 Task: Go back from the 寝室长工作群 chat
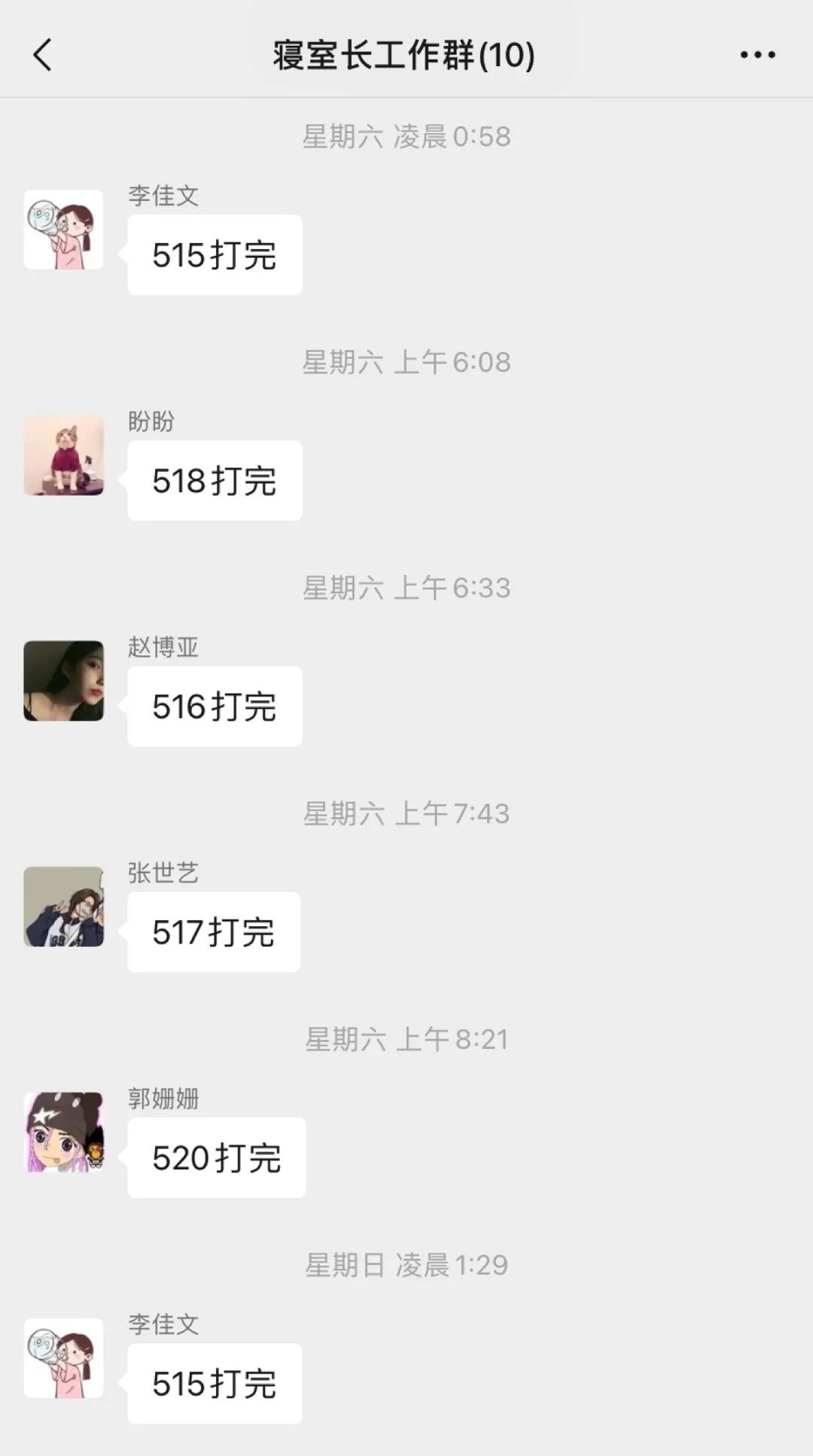[43, 55]
